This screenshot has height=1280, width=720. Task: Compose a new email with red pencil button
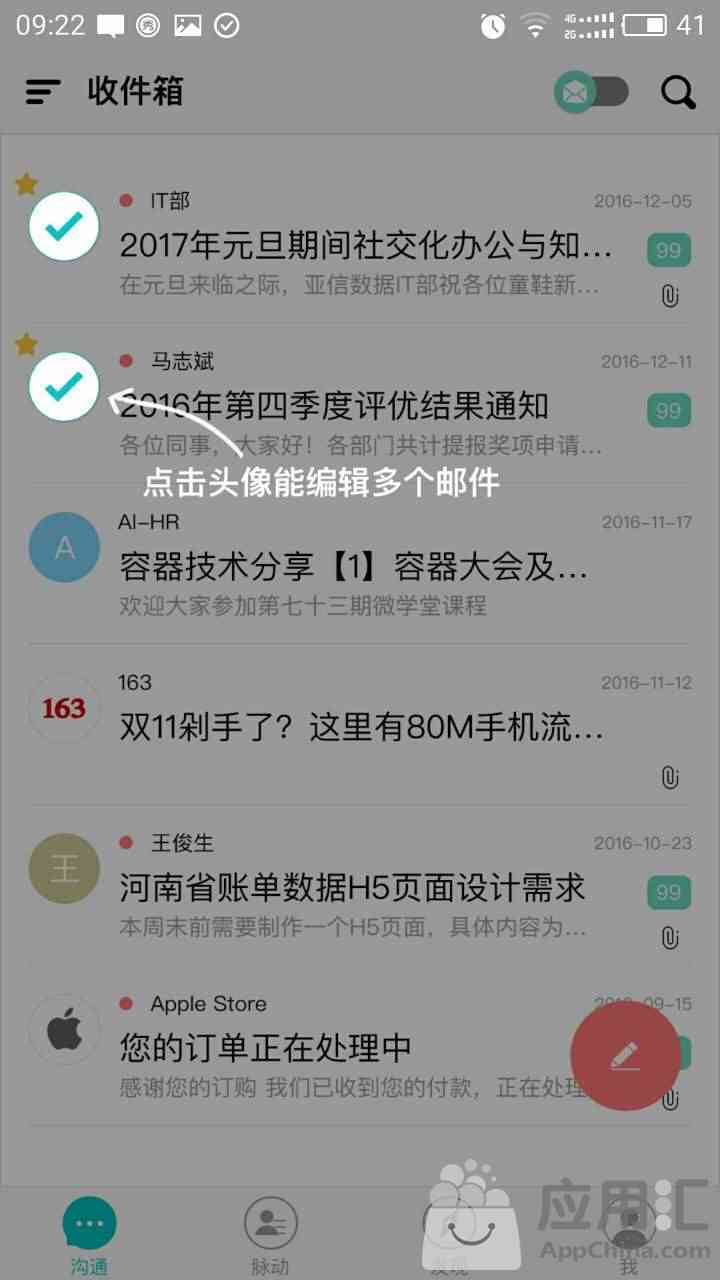pos(625,1055)
